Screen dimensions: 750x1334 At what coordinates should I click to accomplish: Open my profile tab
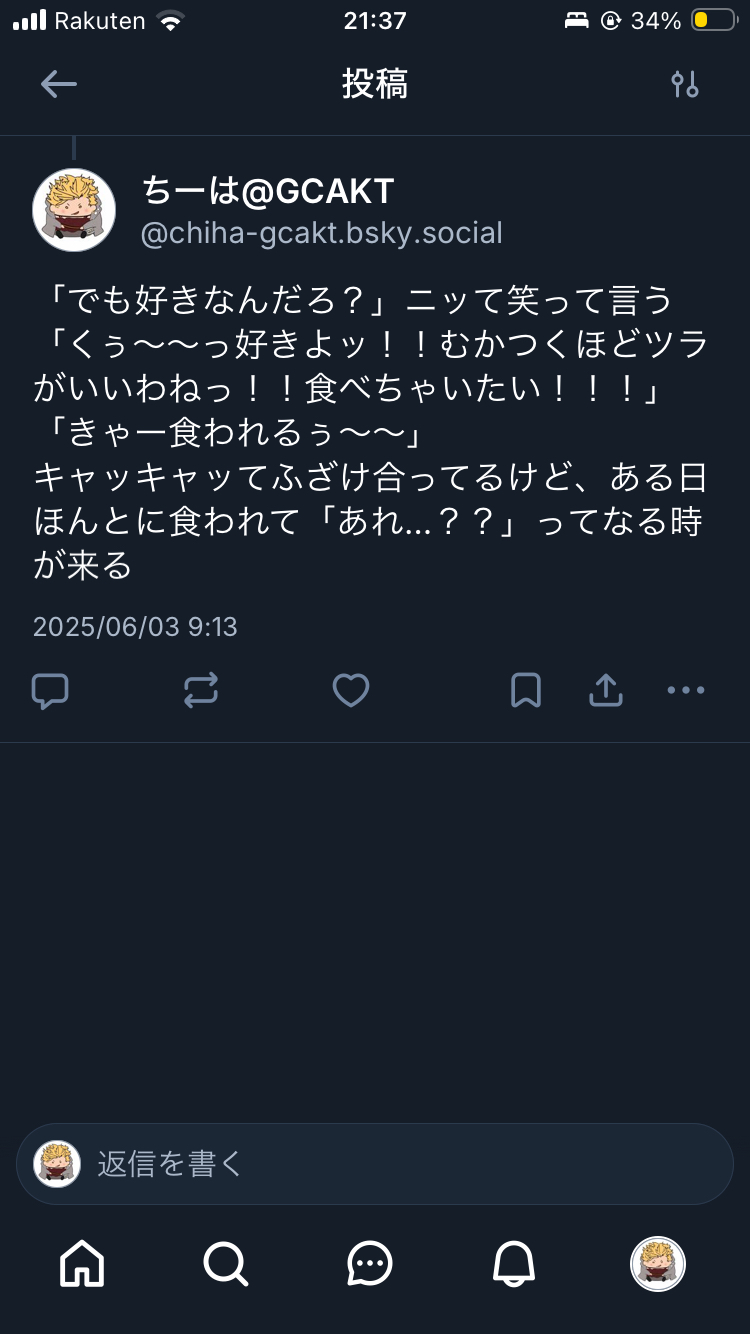[x=658, y=1264]
